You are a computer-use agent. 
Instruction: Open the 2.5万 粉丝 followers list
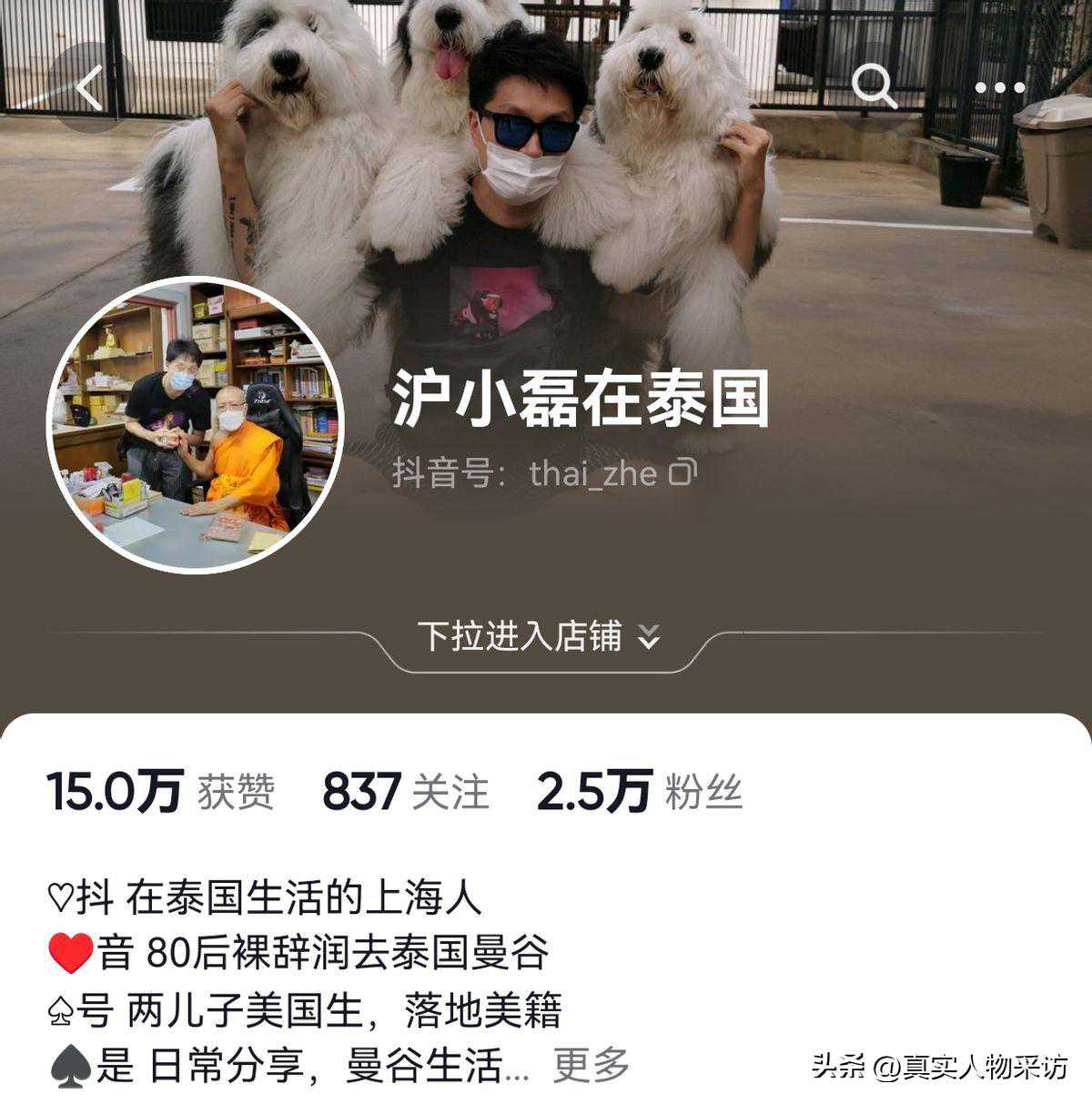click(639, 792)
